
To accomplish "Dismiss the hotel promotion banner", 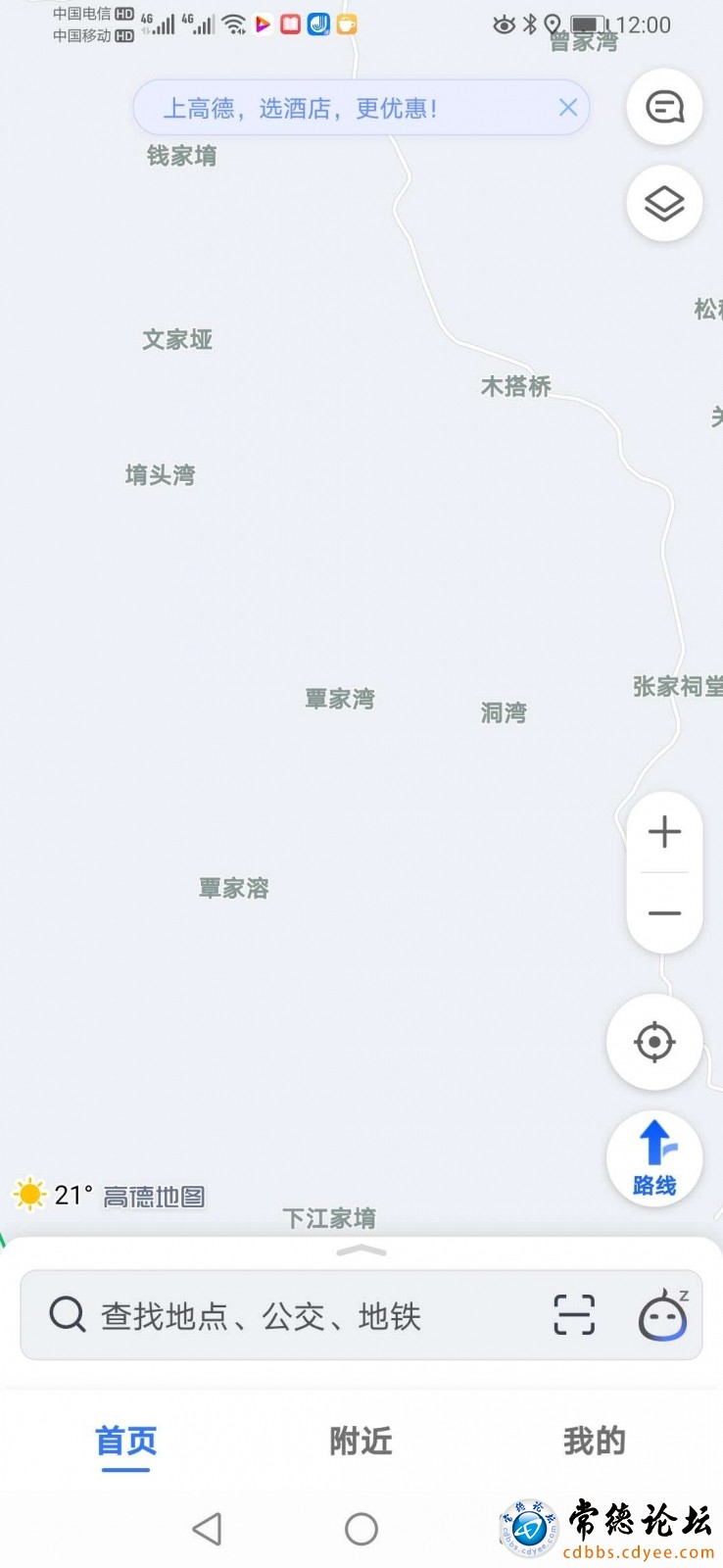I will pos(567,108).
